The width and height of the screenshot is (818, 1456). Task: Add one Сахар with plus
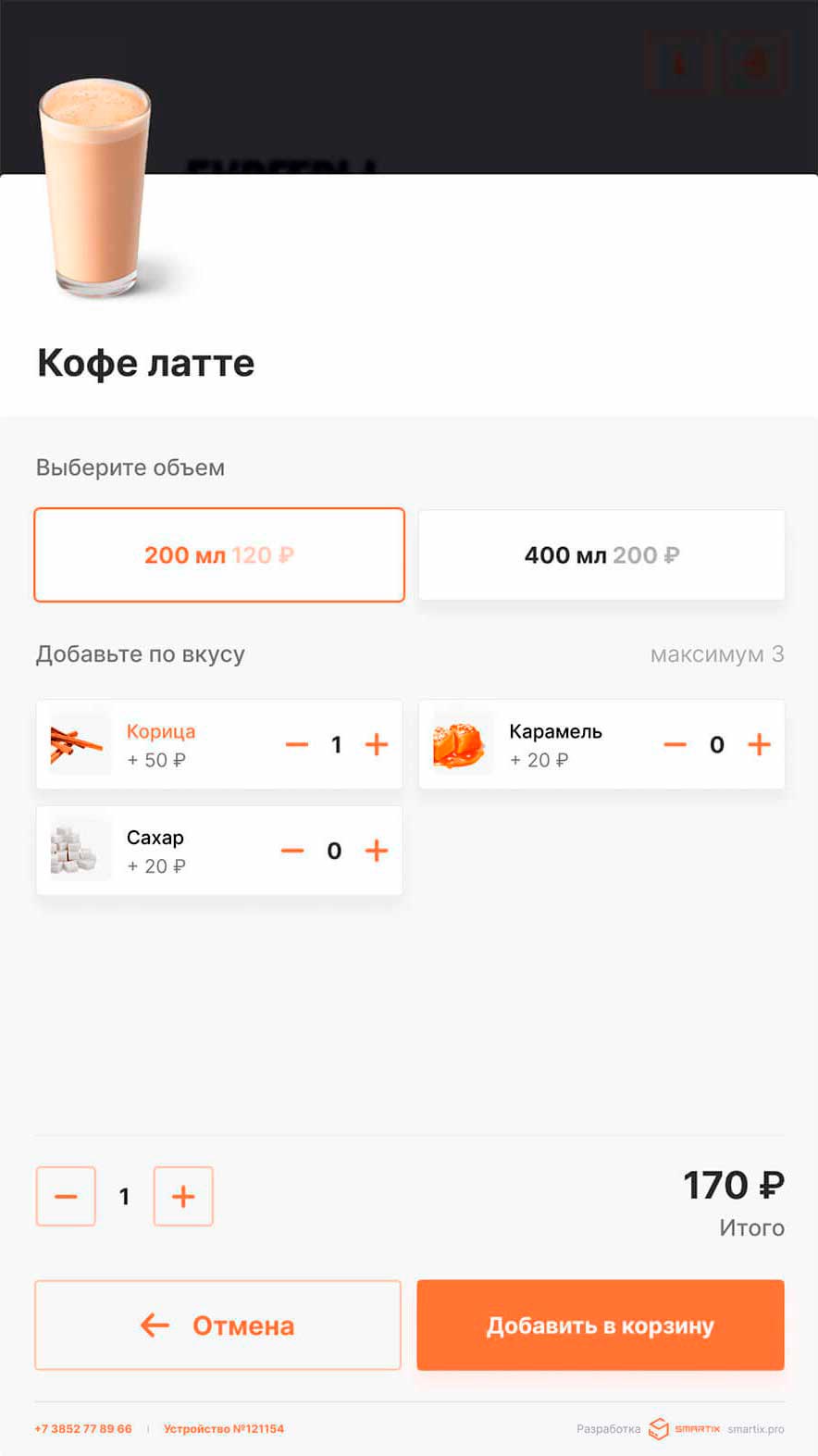coord(376,851)
